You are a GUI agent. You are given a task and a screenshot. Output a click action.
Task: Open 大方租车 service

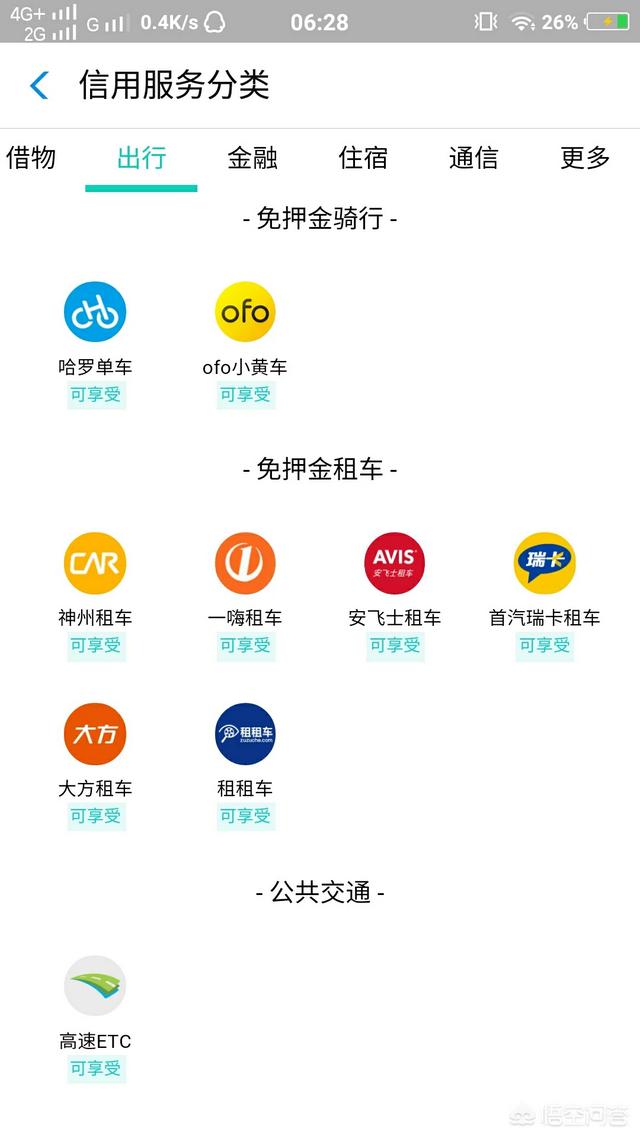(x=95, y=734)
